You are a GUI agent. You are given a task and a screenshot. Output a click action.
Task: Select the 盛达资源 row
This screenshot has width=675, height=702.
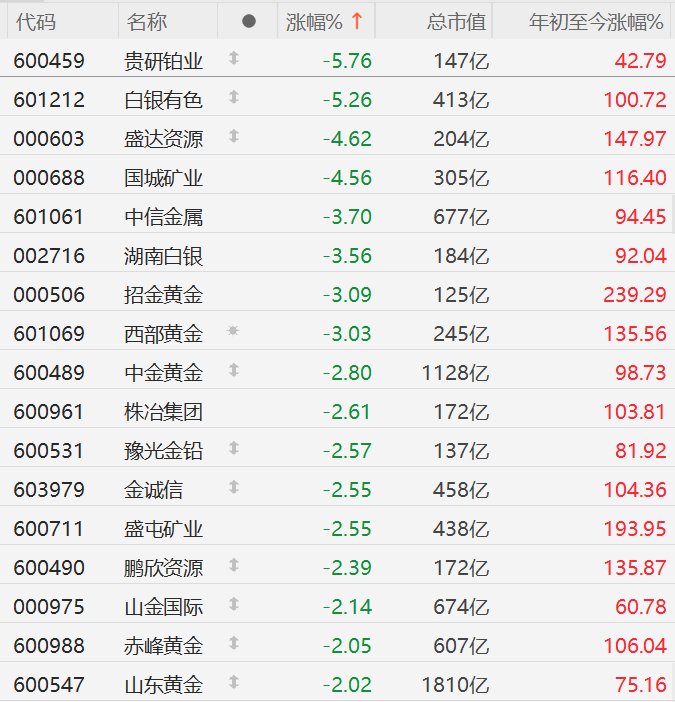pyautogui.click(x=164, y=139)
